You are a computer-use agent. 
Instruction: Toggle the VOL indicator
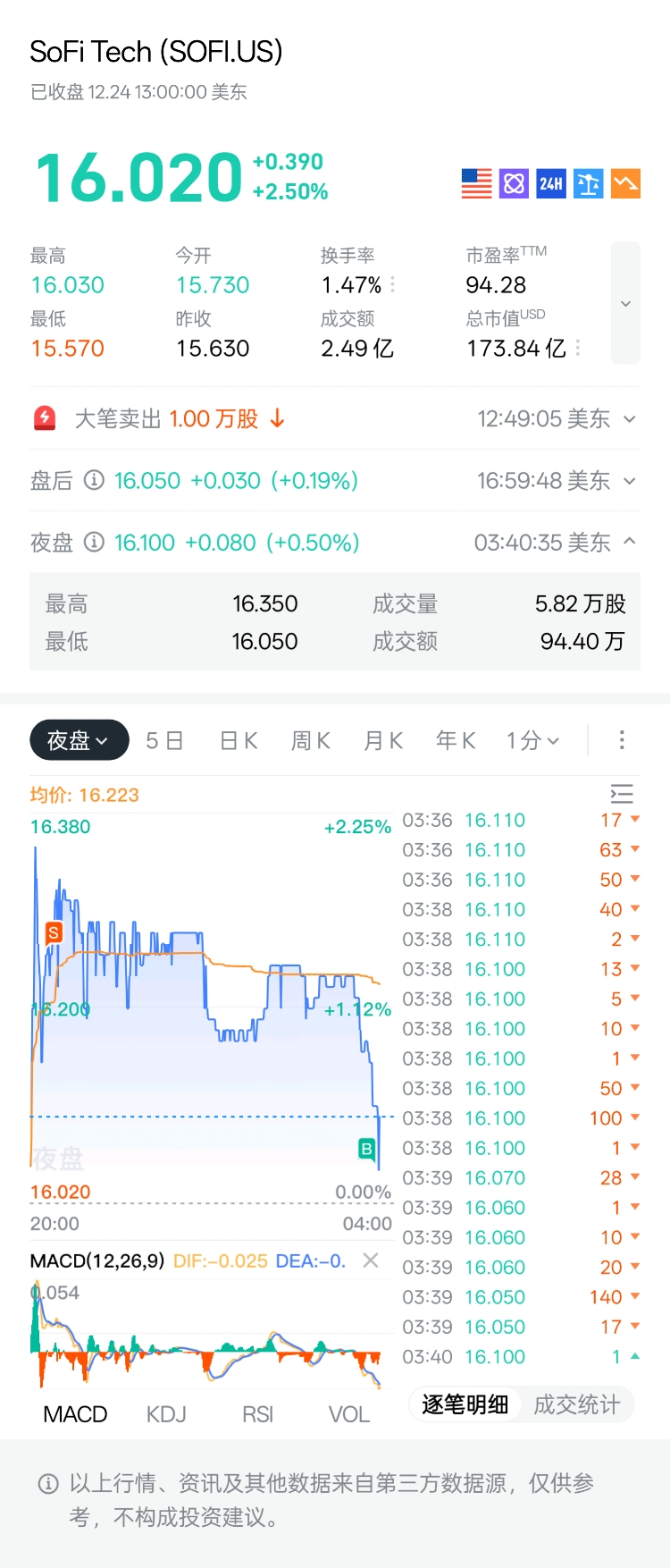[348, 1414]
